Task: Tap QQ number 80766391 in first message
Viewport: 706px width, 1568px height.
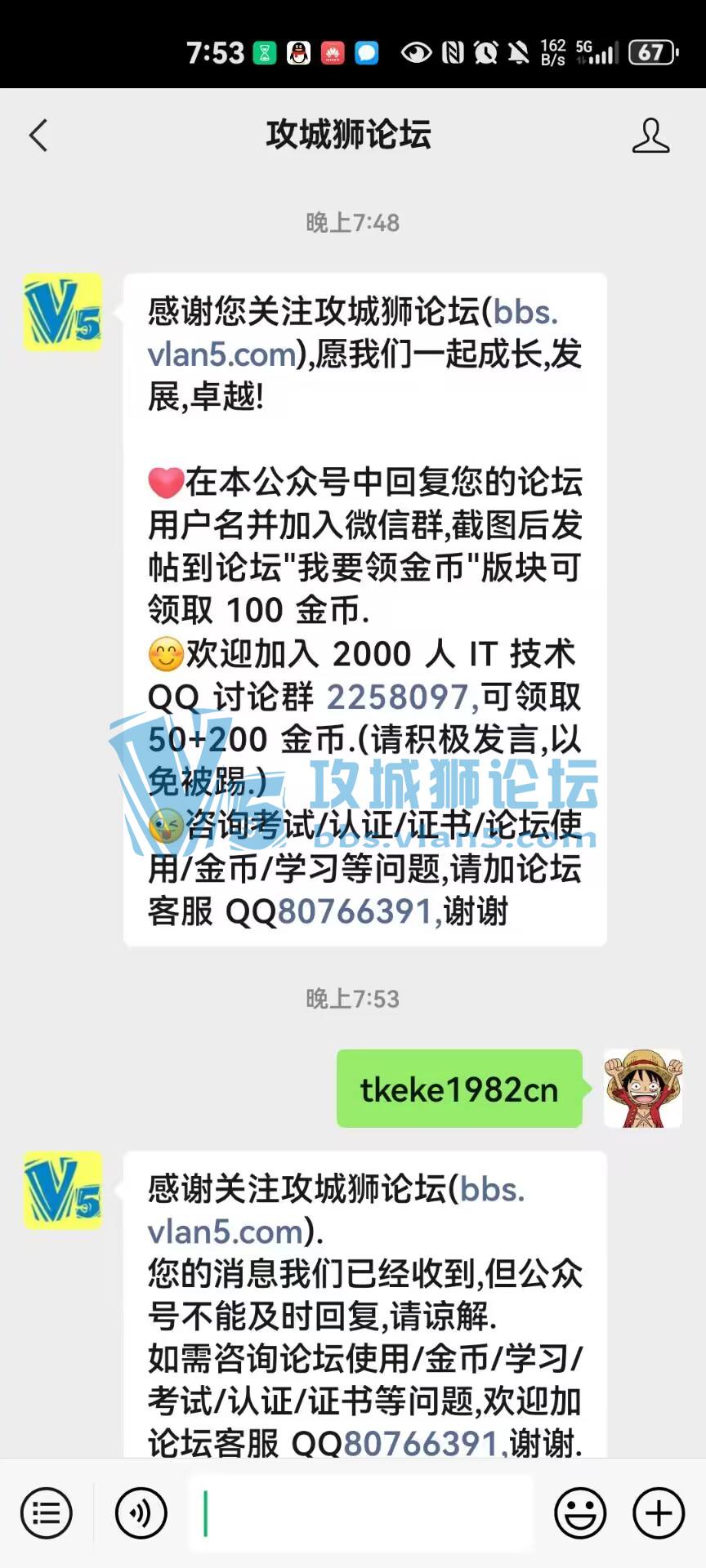Action: pyautogui.click(x=355, y=912)
